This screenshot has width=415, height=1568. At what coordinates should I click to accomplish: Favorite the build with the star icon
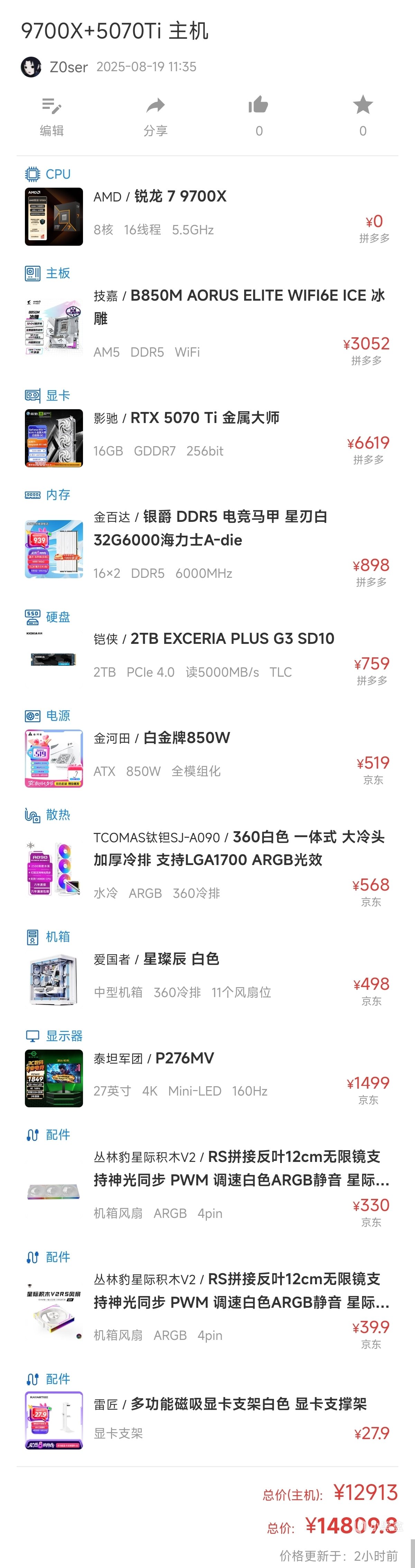(x=362, y=116)
